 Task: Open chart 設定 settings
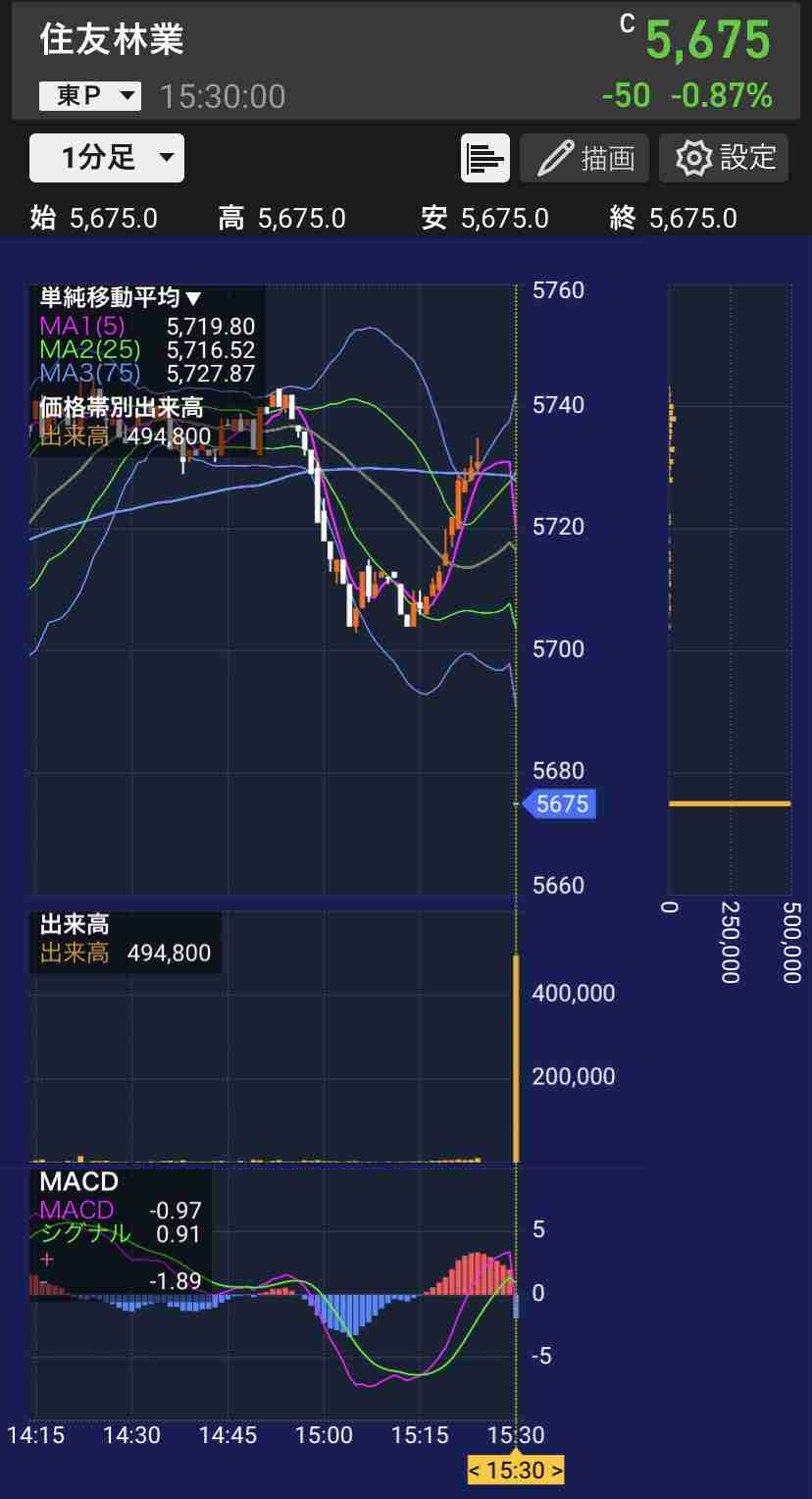click(x=724, y=158)
